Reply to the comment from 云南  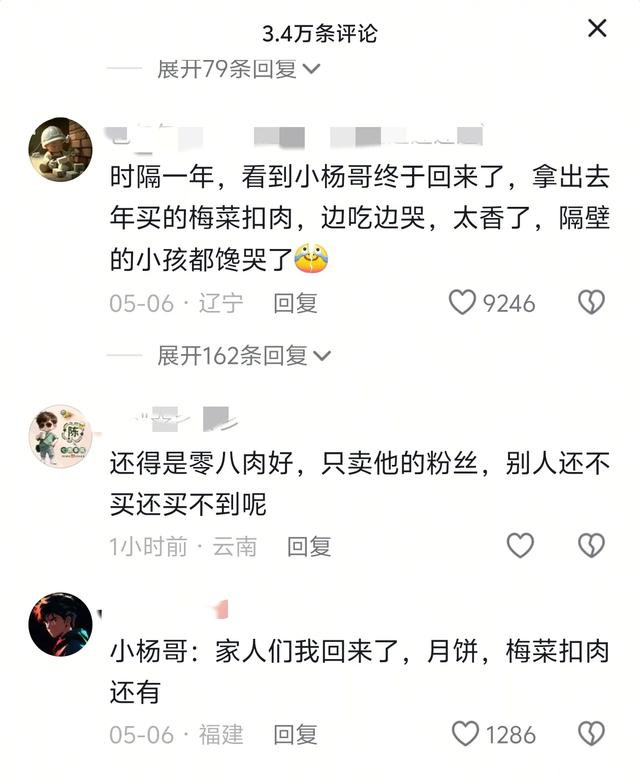click(x=308, y=546)
